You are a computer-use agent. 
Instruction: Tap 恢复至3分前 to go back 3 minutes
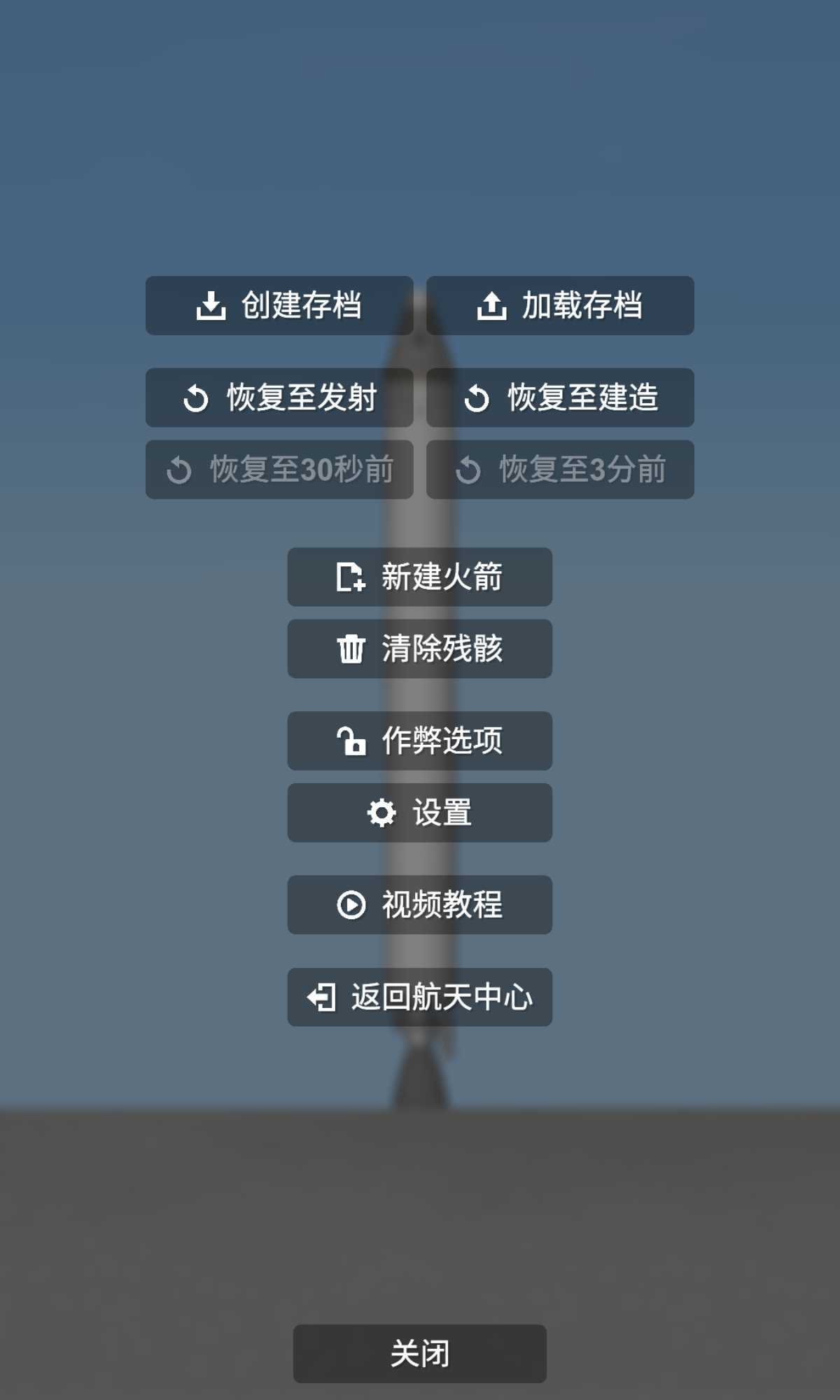point(560,470)
